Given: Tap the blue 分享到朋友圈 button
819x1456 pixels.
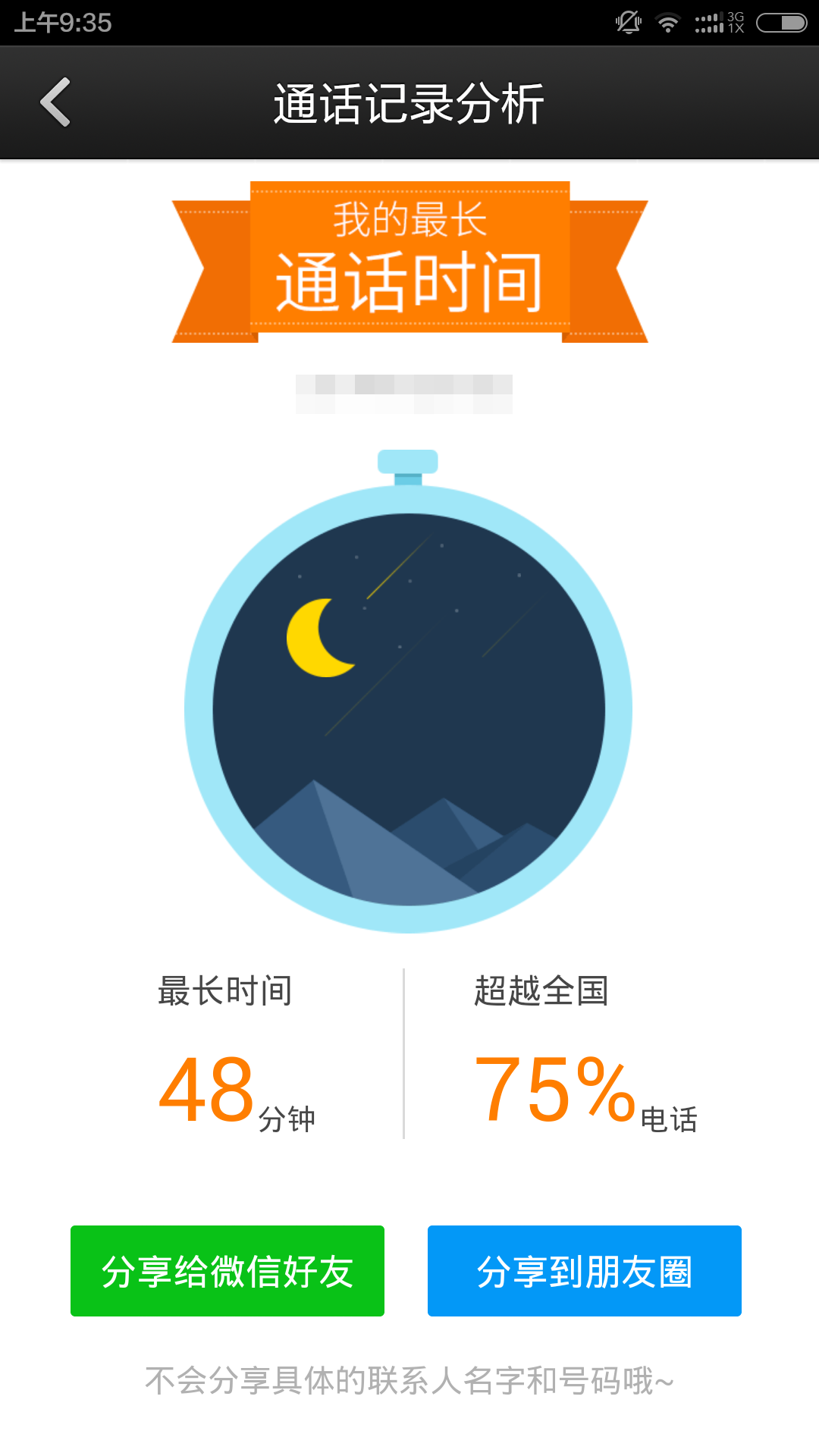Looking at the screenshot, I should pos(585,1271).
